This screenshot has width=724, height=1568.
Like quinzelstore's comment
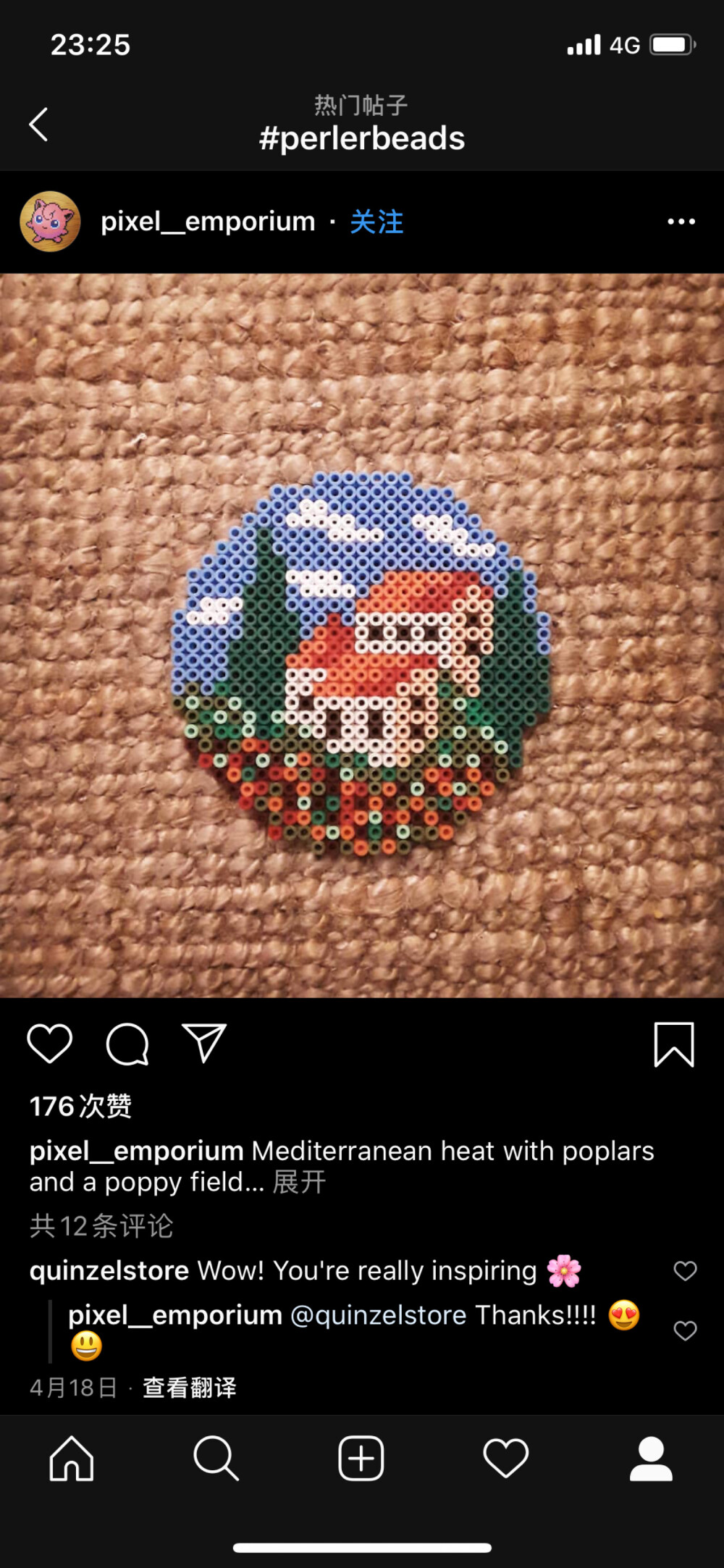pyautogui.click(x=685, y=1271)
